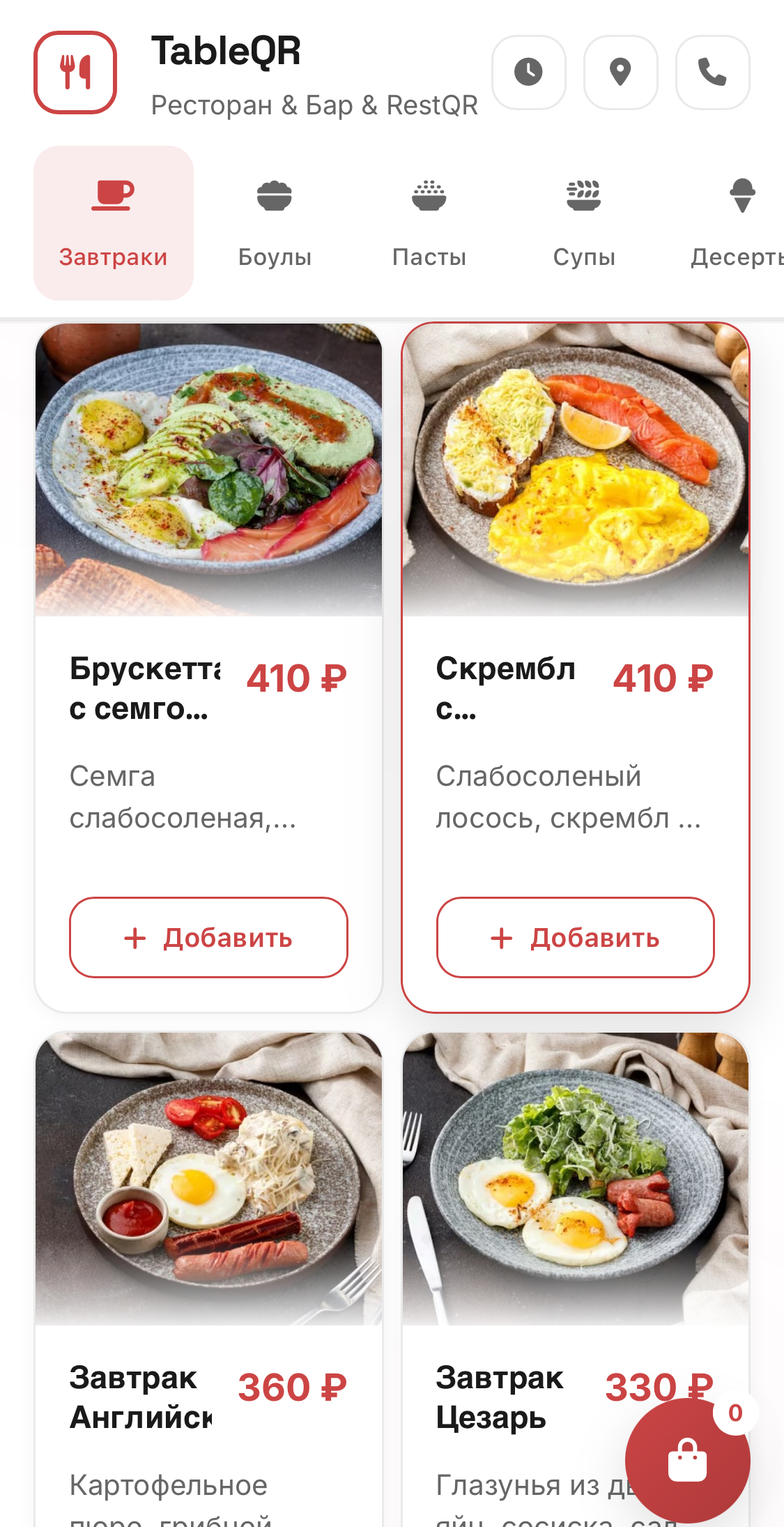Screen dimensions: 784x1527
Task: Switch to the Боулы category tab
Action: click(275, 257)
